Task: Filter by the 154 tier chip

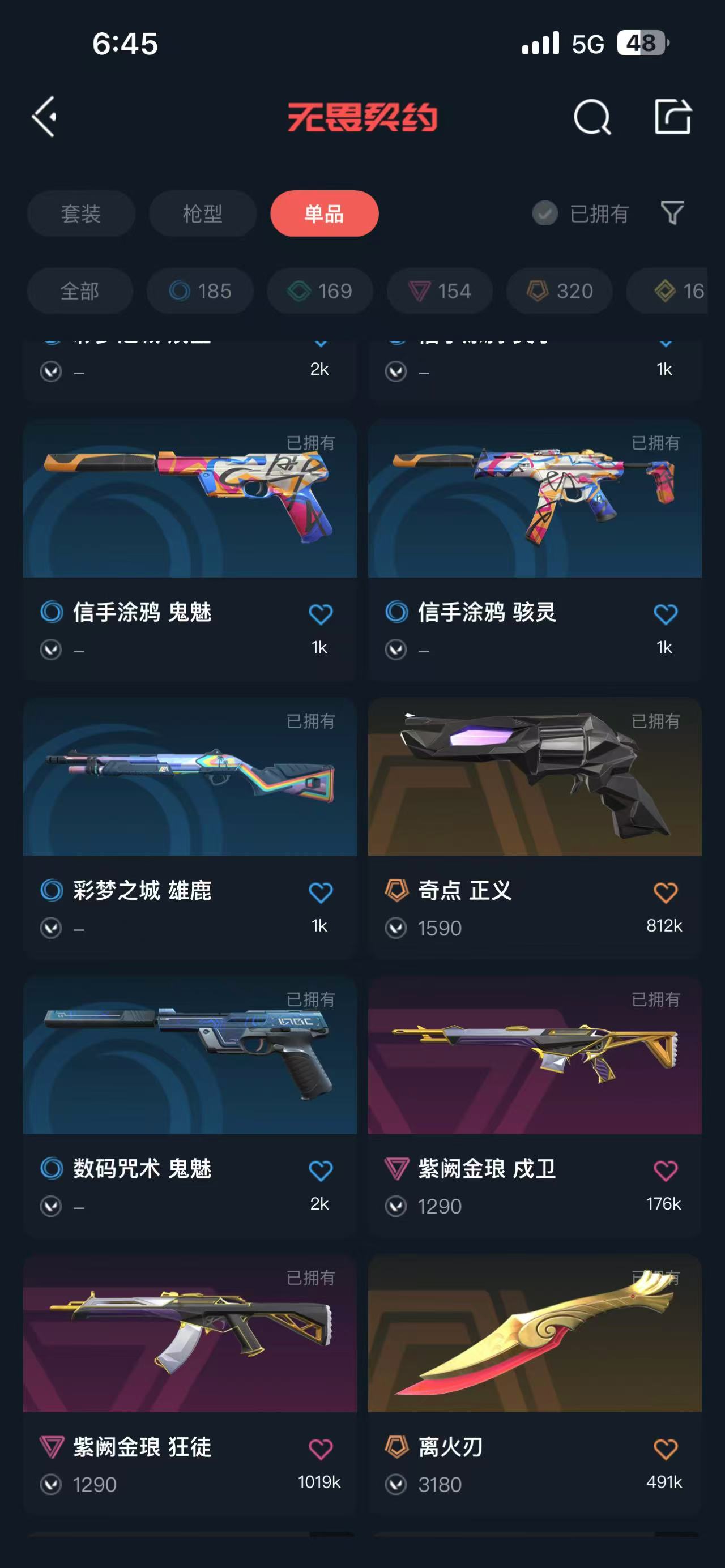Action: (440, 291)
